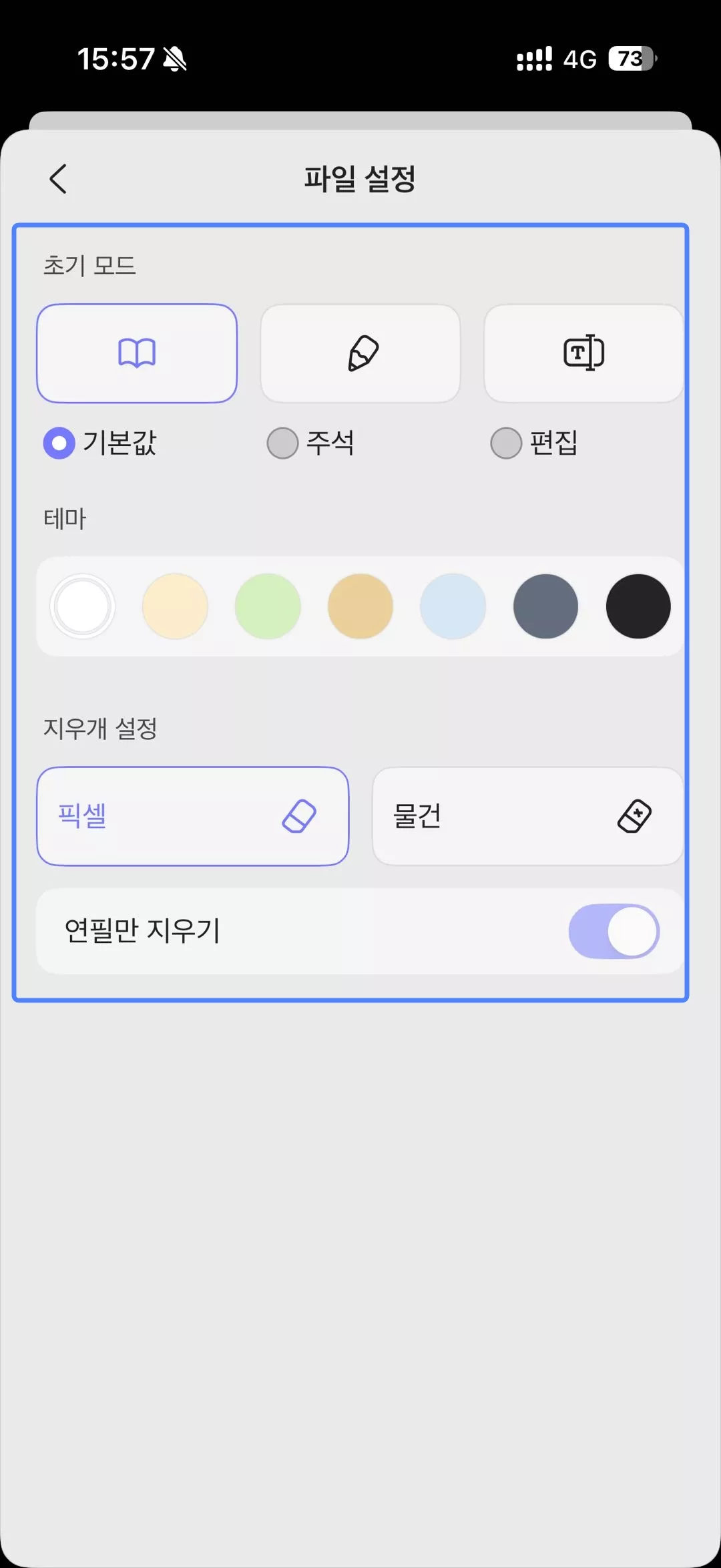Choose the white theme color
721x1568 pixels.
82,606
